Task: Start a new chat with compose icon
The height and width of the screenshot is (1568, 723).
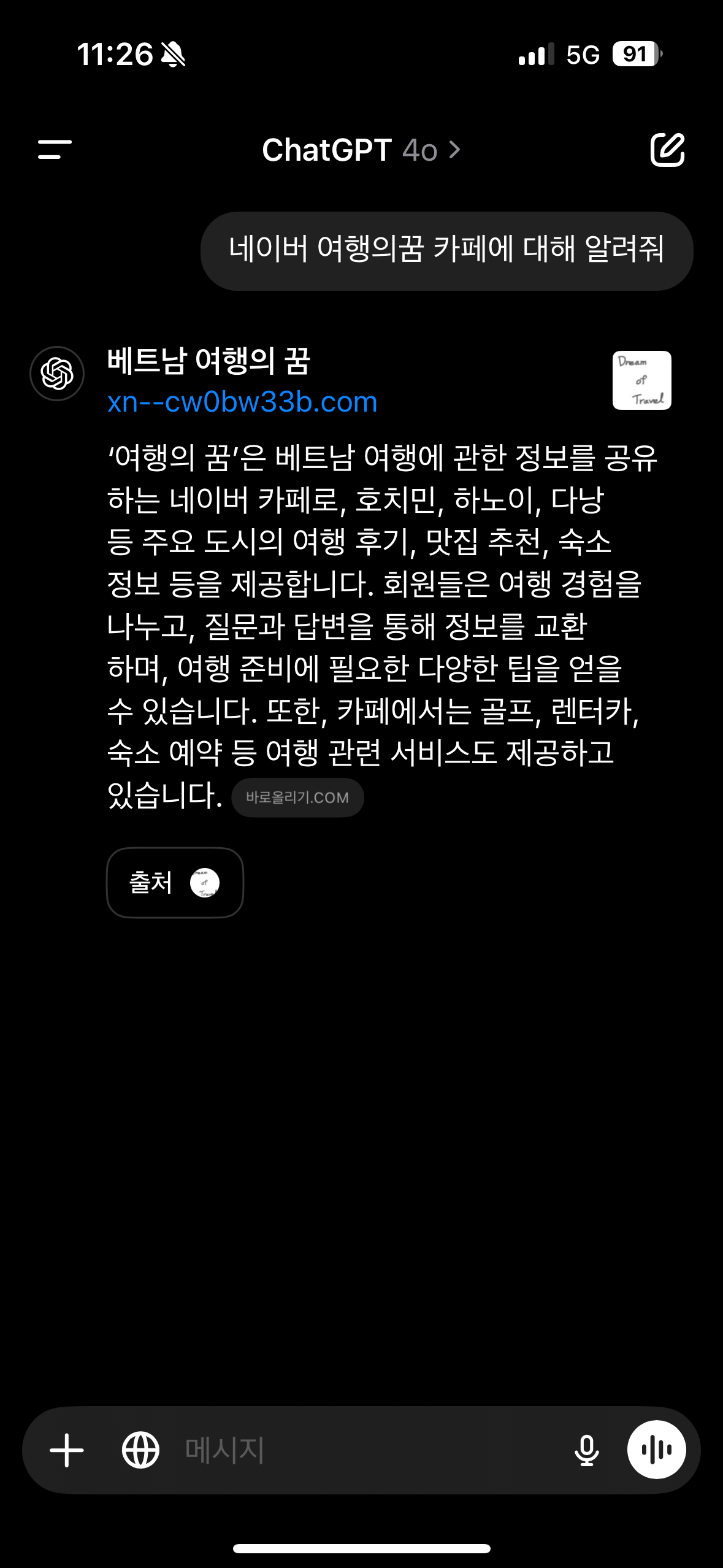Action: coord(667,149)
